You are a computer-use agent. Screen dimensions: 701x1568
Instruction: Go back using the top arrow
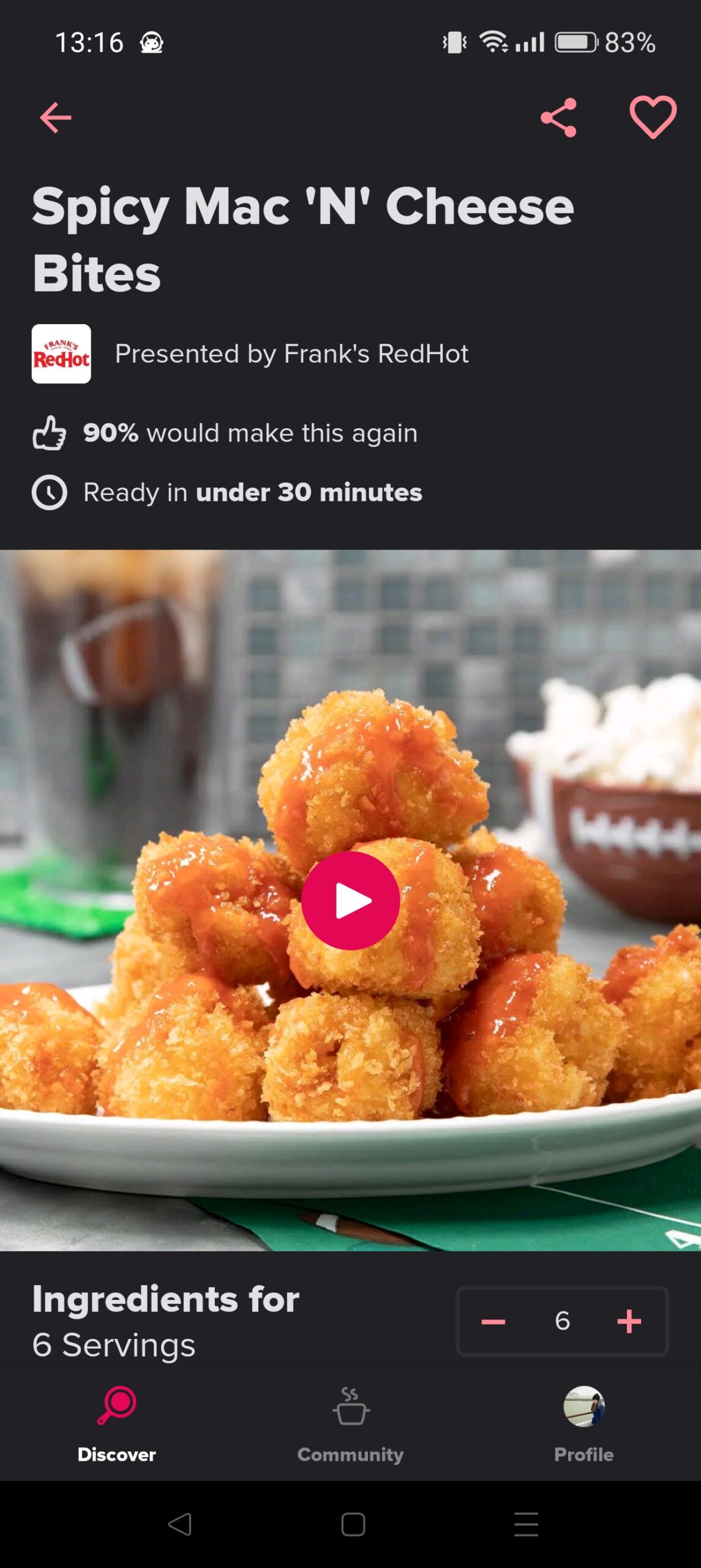(x=55, y=117)
